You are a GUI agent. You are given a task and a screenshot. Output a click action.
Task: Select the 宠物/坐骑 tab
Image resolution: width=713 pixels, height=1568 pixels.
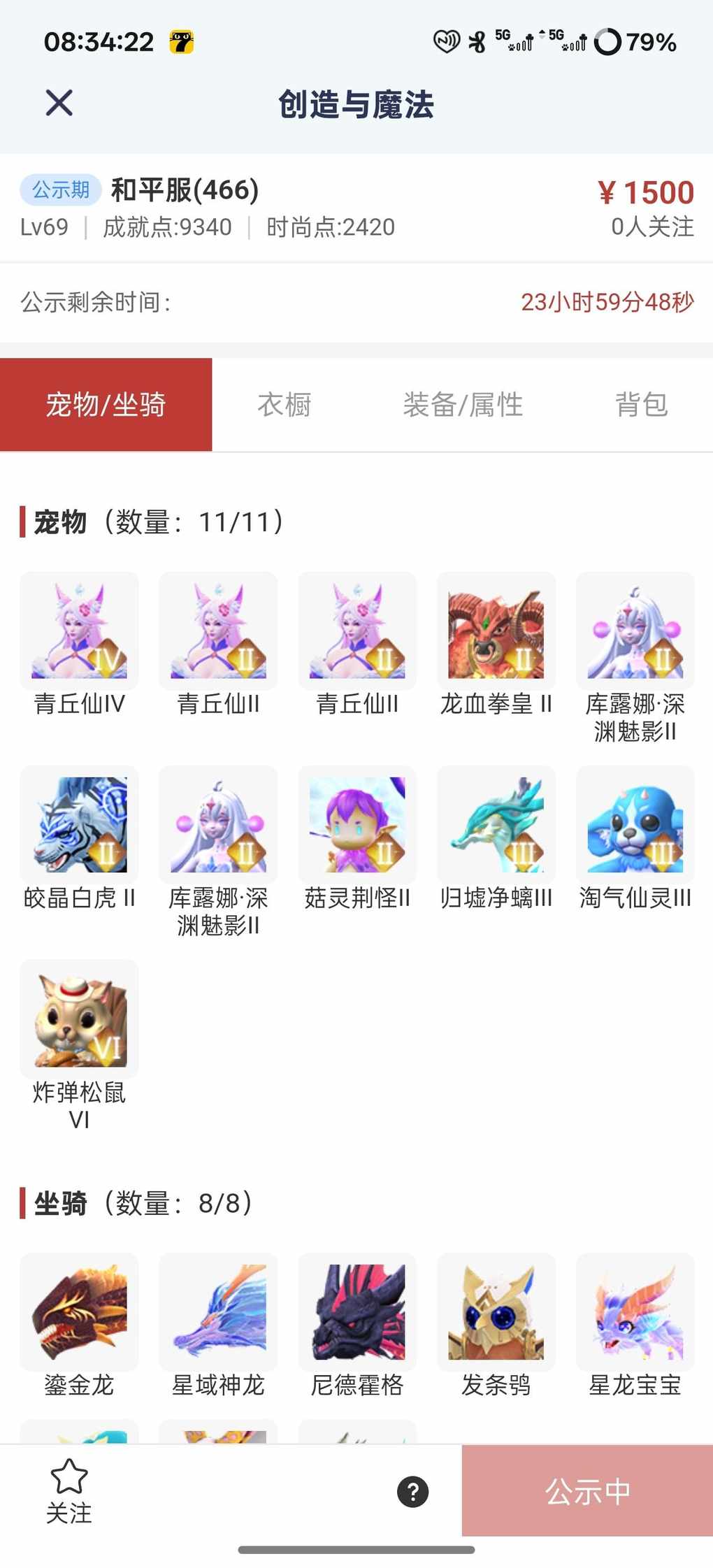tap(106, 405)
